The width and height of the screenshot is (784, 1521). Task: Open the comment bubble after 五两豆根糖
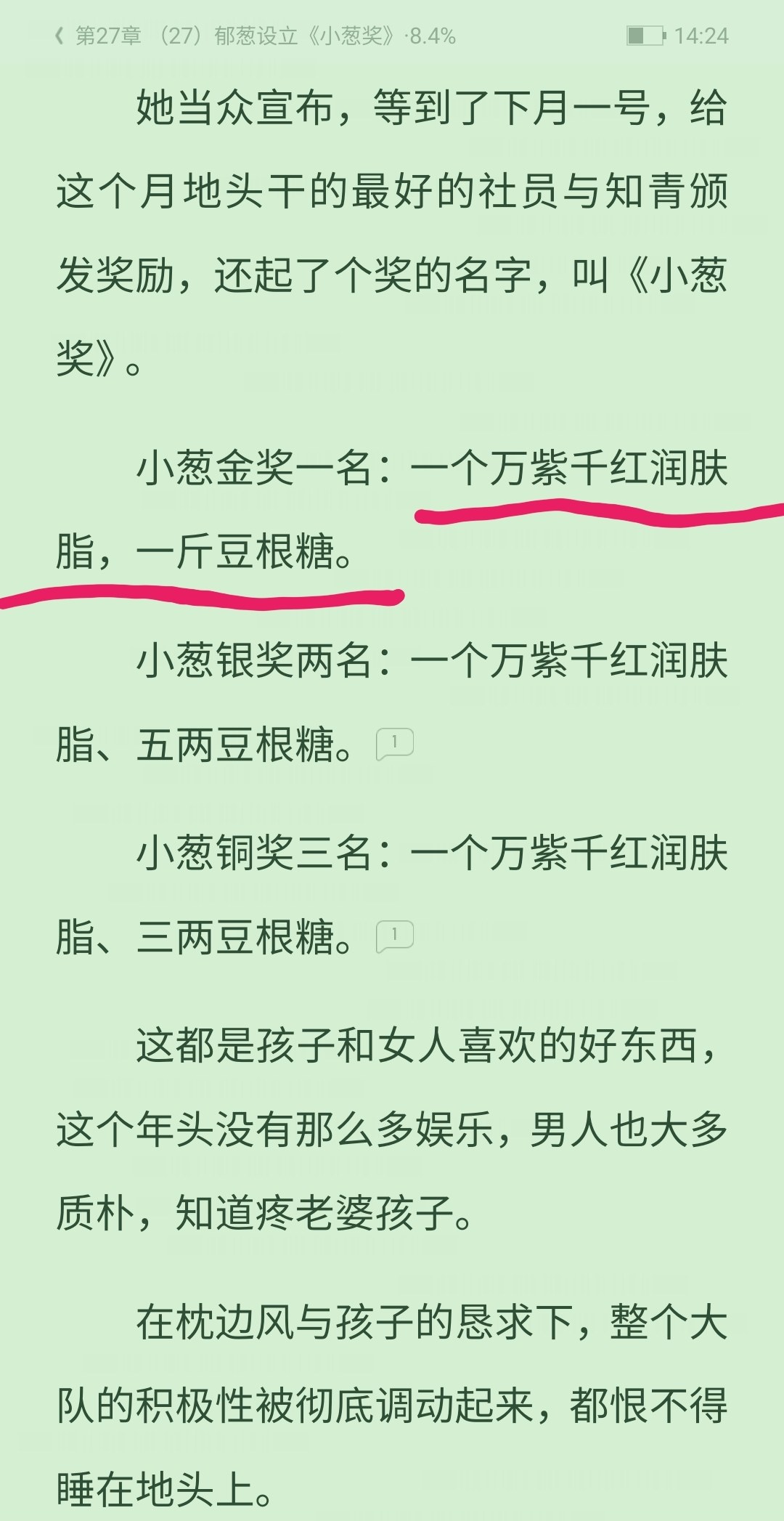pos(394,744)
